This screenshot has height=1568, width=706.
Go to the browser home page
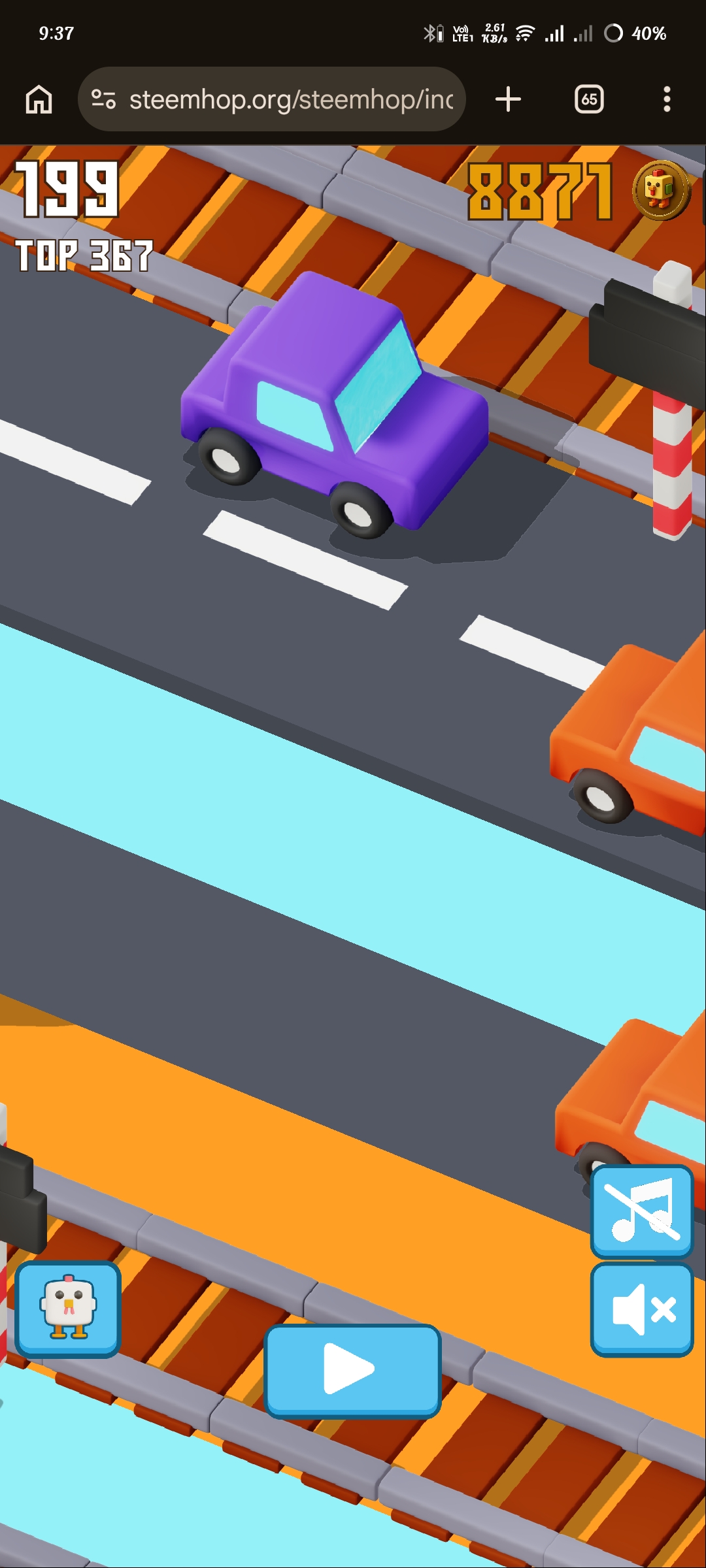coord(39,99)
